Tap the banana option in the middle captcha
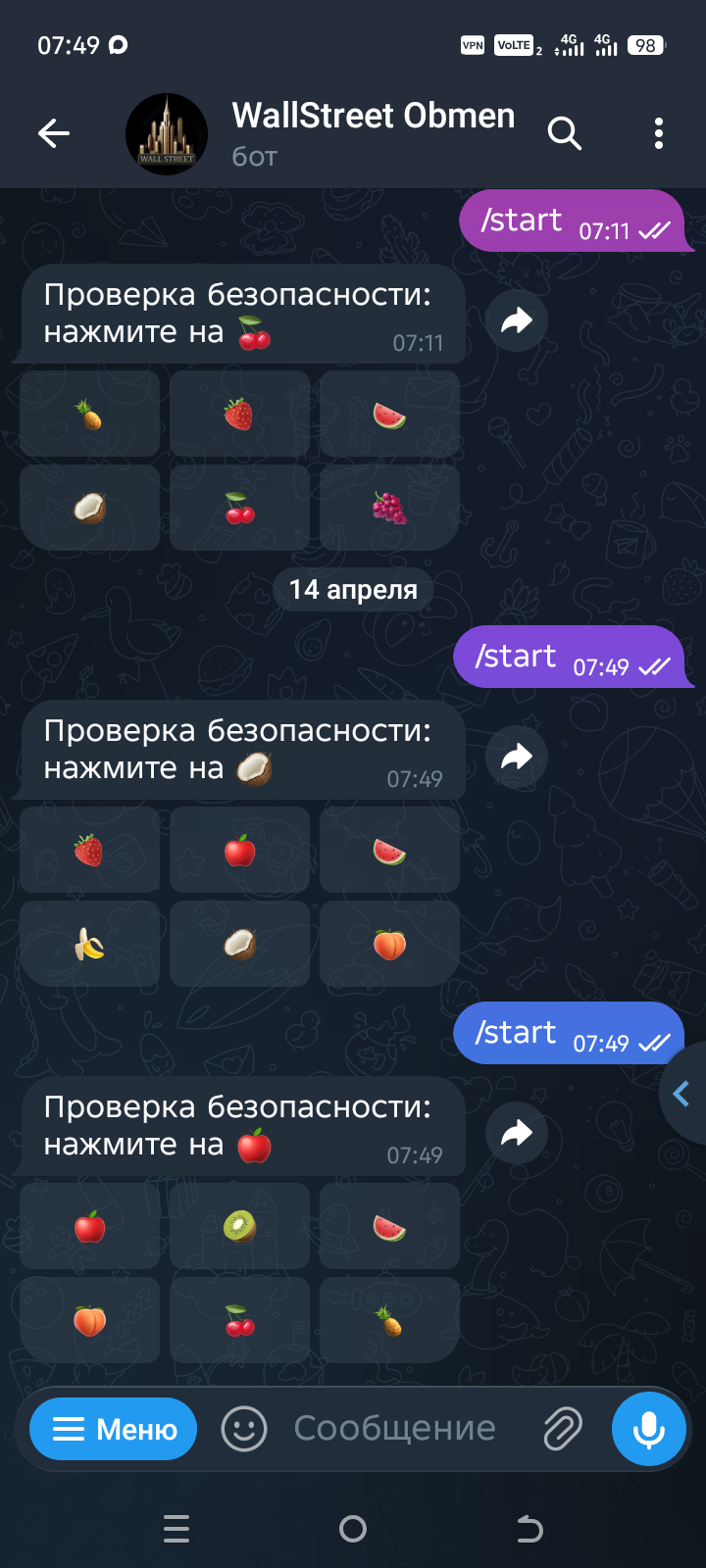This screenshot has height=1568, width=706. [89, 944]
